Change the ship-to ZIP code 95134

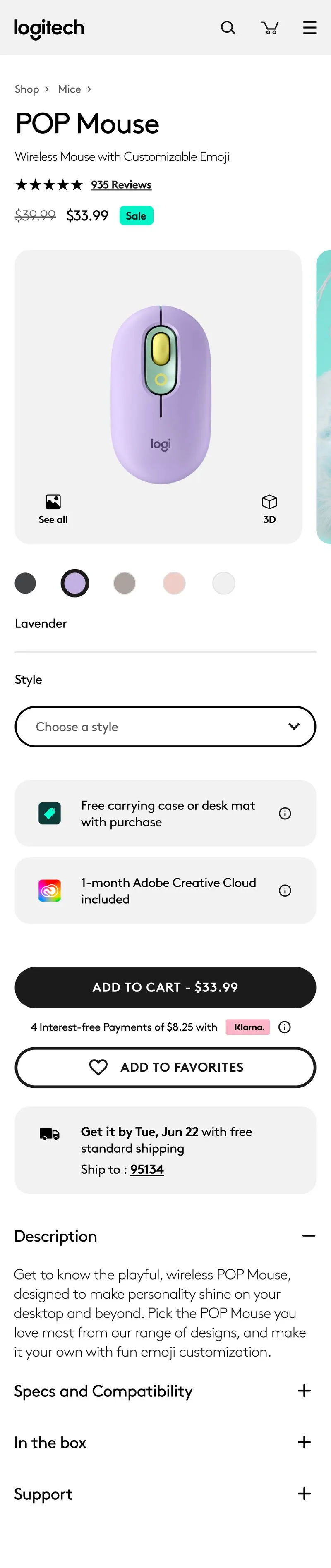pos(146,1169)
